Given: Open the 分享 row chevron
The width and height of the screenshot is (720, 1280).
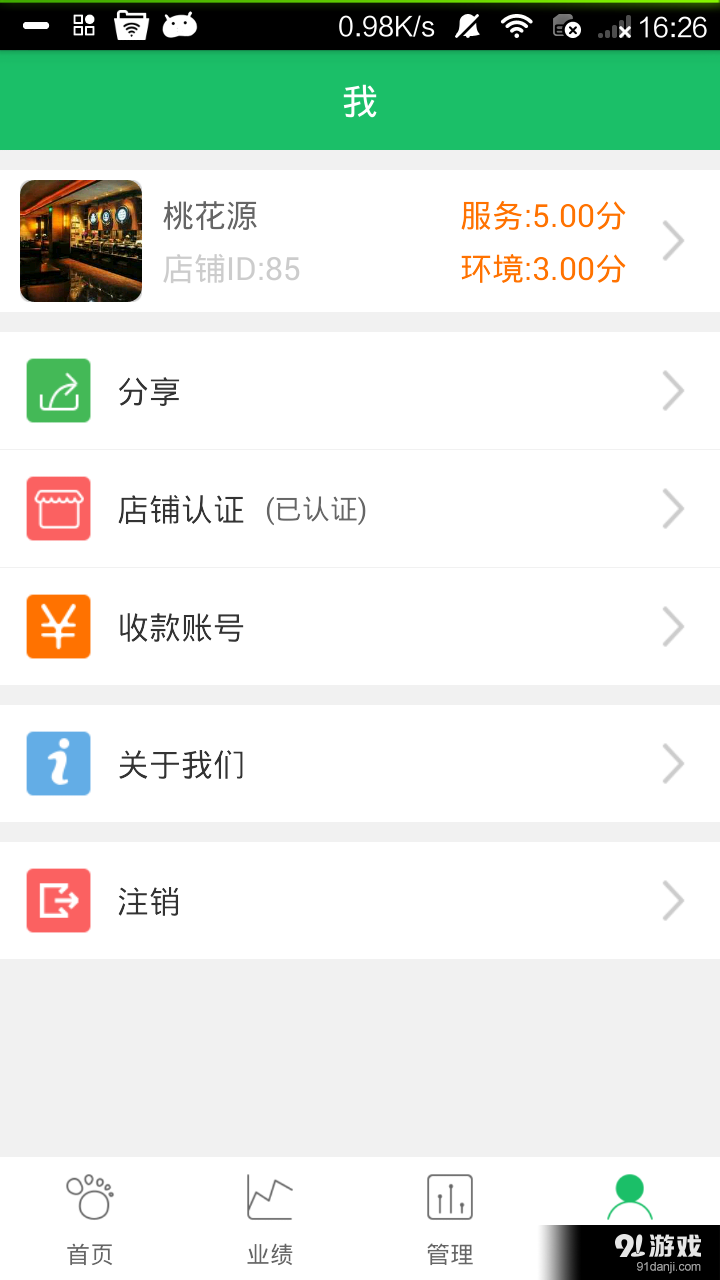Looking at the screenshot, I should pyautogui.click(x=672, y=390).
